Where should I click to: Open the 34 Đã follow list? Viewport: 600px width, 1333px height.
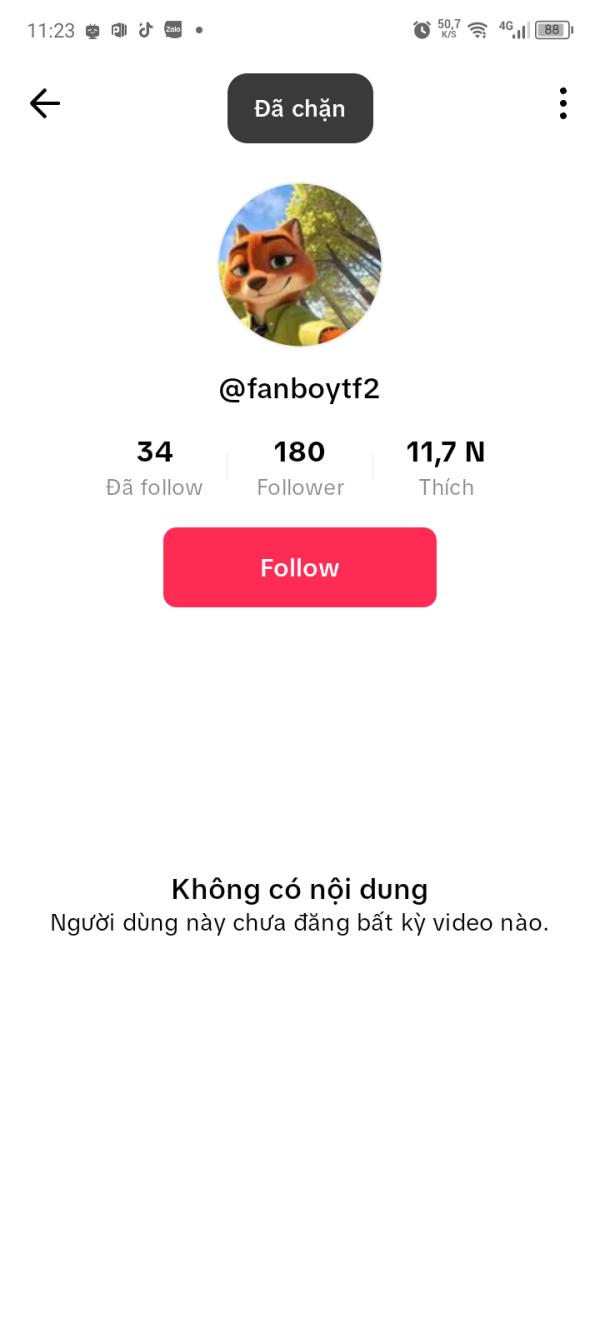[154, 468]
